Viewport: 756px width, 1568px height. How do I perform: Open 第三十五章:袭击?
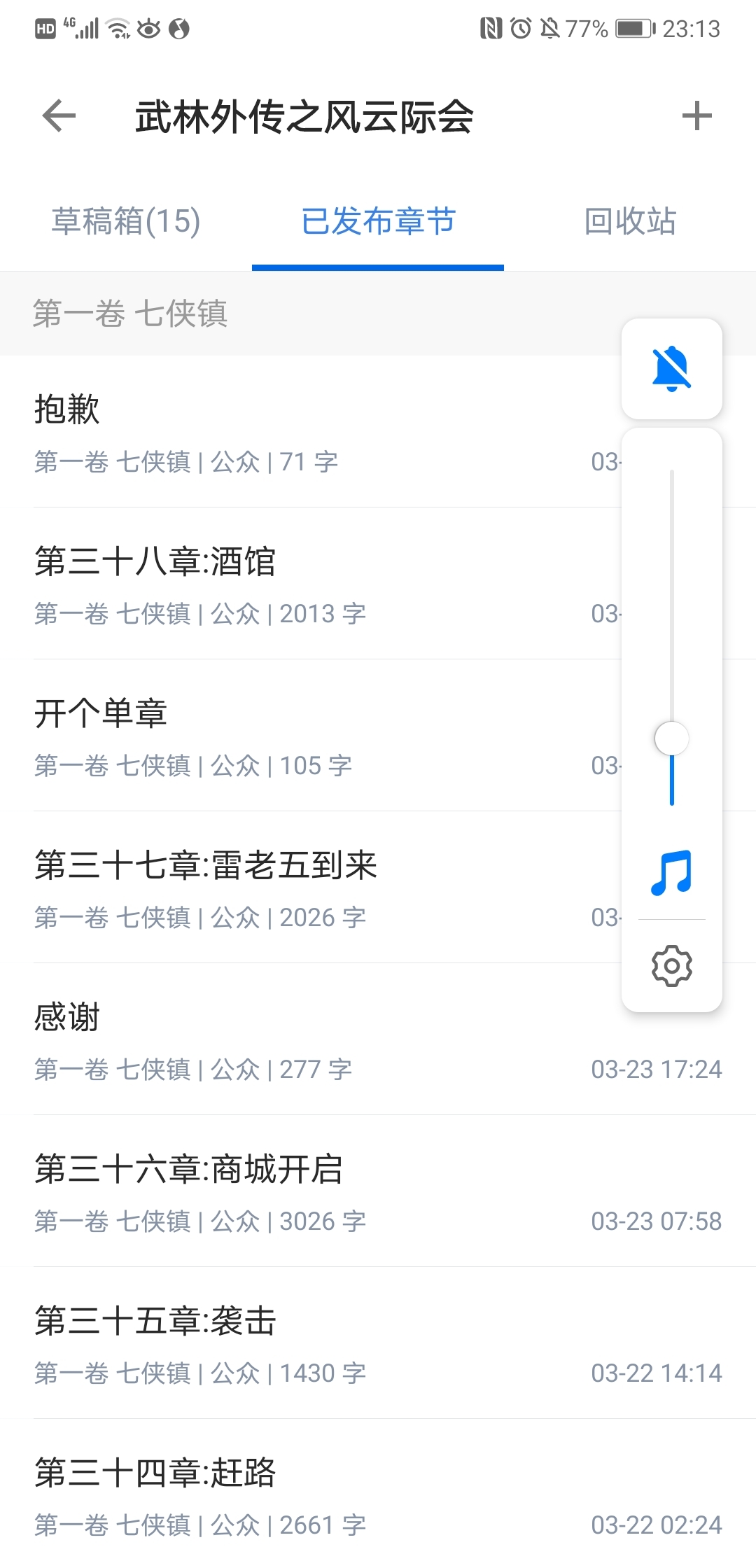tap(378, 1343)
